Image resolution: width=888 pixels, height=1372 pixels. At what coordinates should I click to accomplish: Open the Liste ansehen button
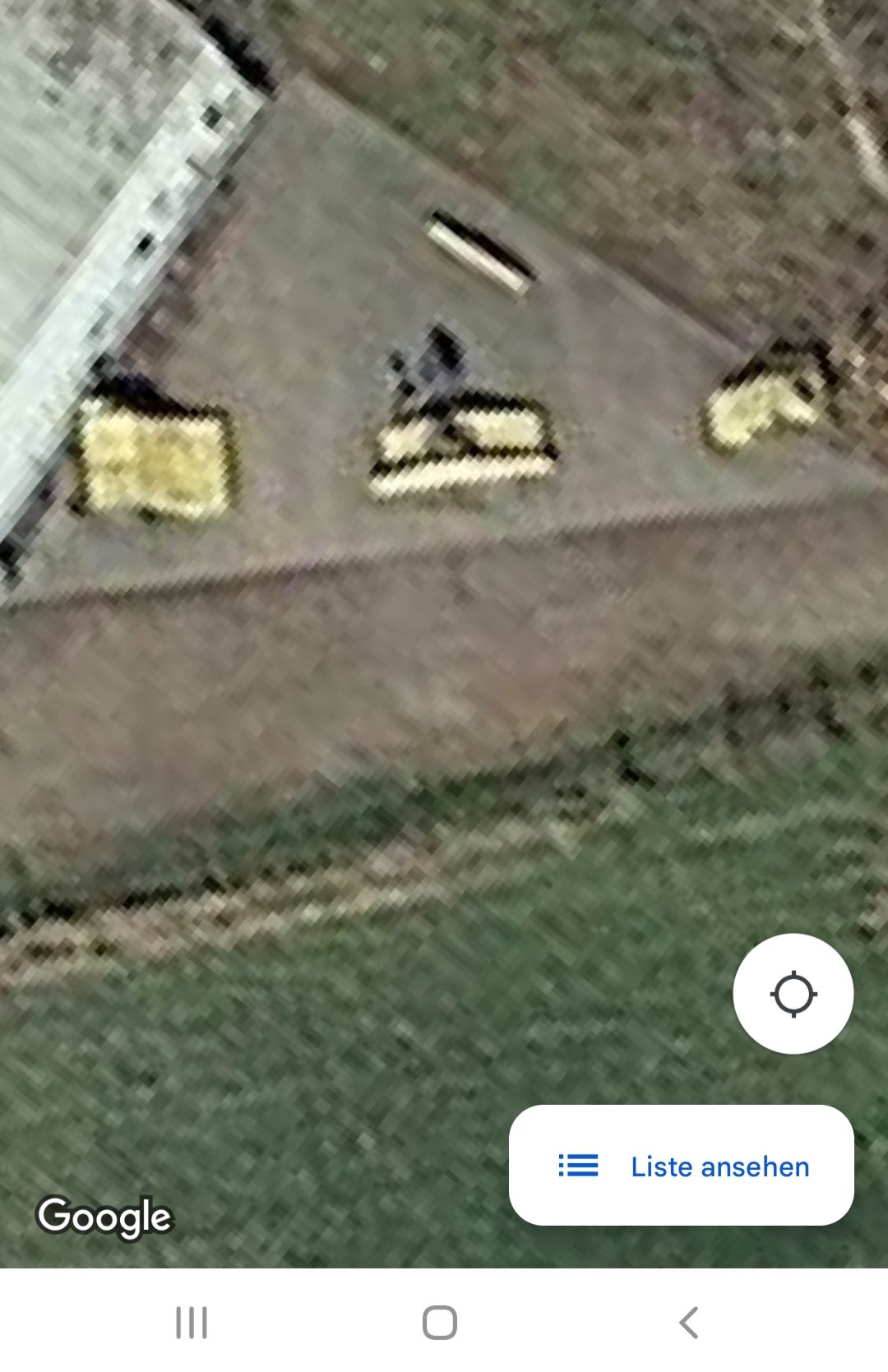tap(681, 1166)
